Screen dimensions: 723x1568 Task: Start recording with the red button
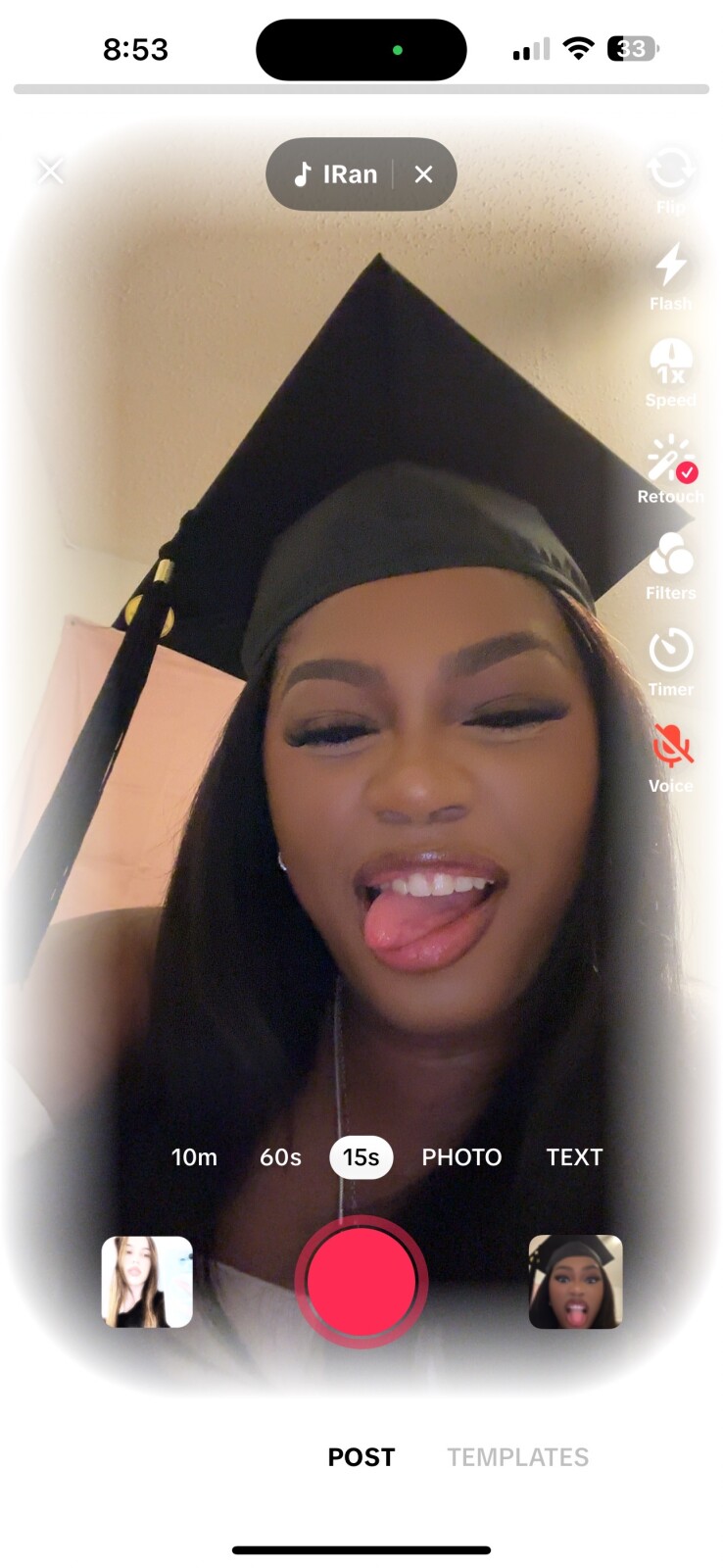coord(361,1281)
